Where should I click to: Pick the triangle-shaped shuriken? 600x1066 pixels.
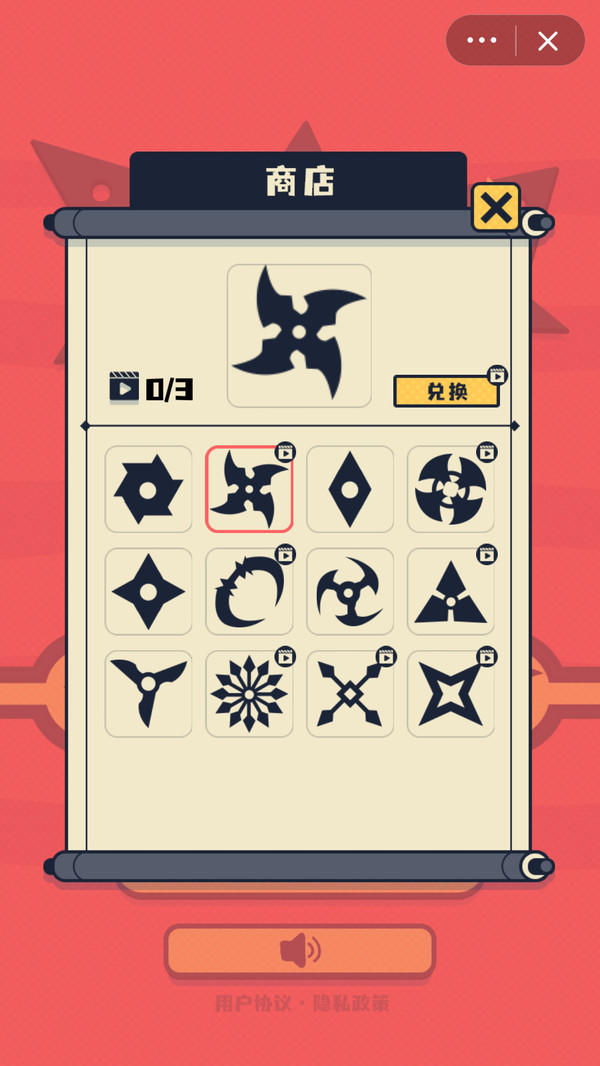[x=451, y=591]
